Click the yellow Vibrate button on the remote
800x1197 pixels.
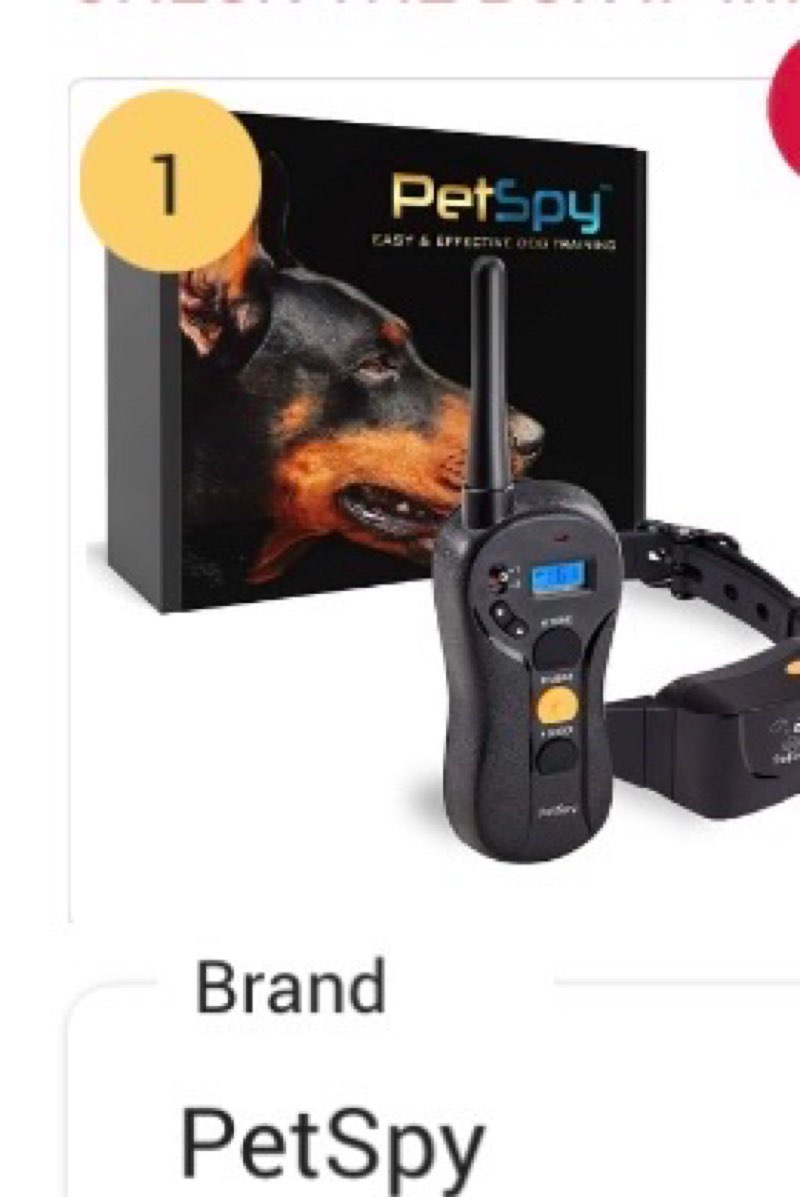coord(558,704)
